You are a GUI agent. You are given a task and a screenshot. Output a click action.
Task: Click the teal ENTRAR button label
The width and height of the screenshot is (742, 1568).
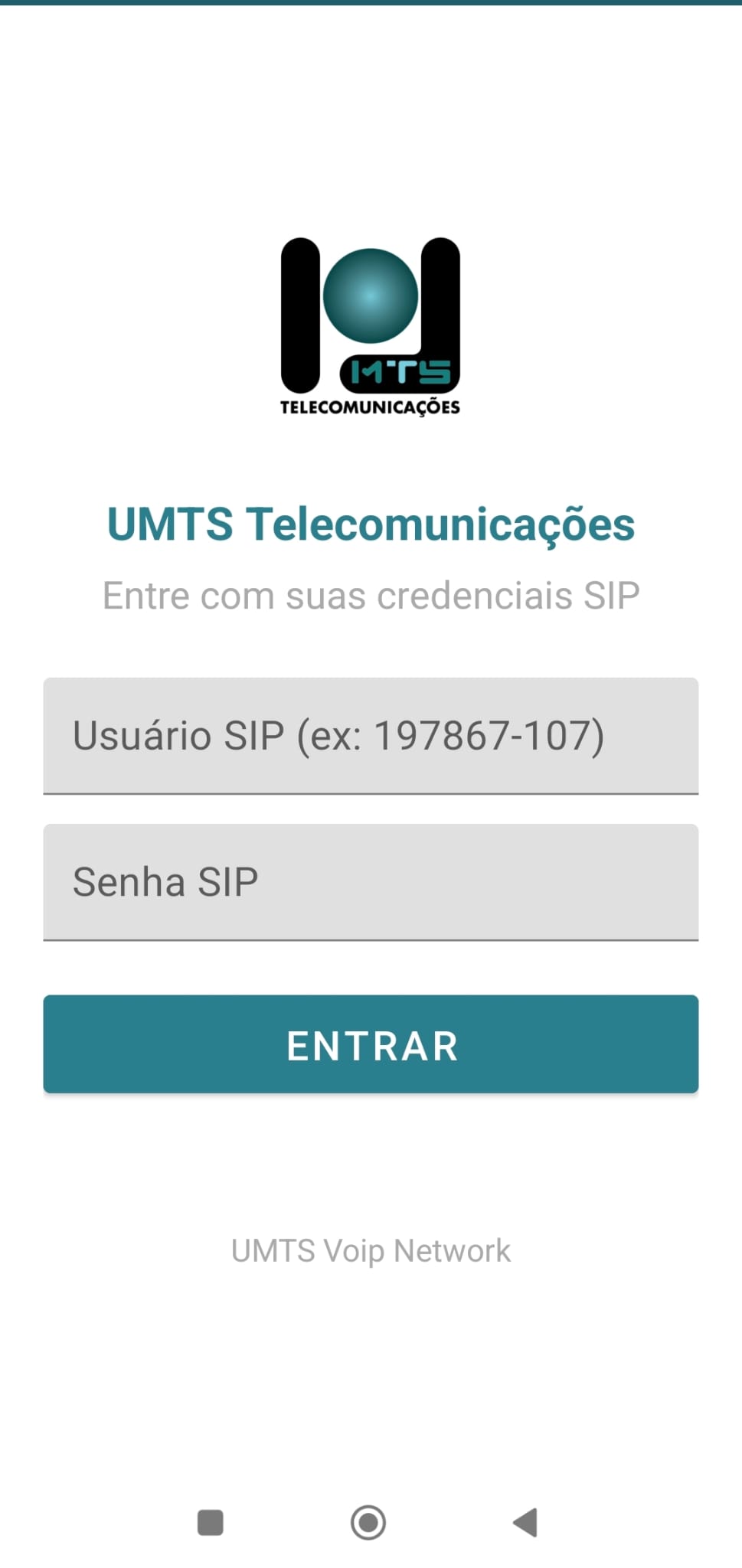[x=370, y=1044]
